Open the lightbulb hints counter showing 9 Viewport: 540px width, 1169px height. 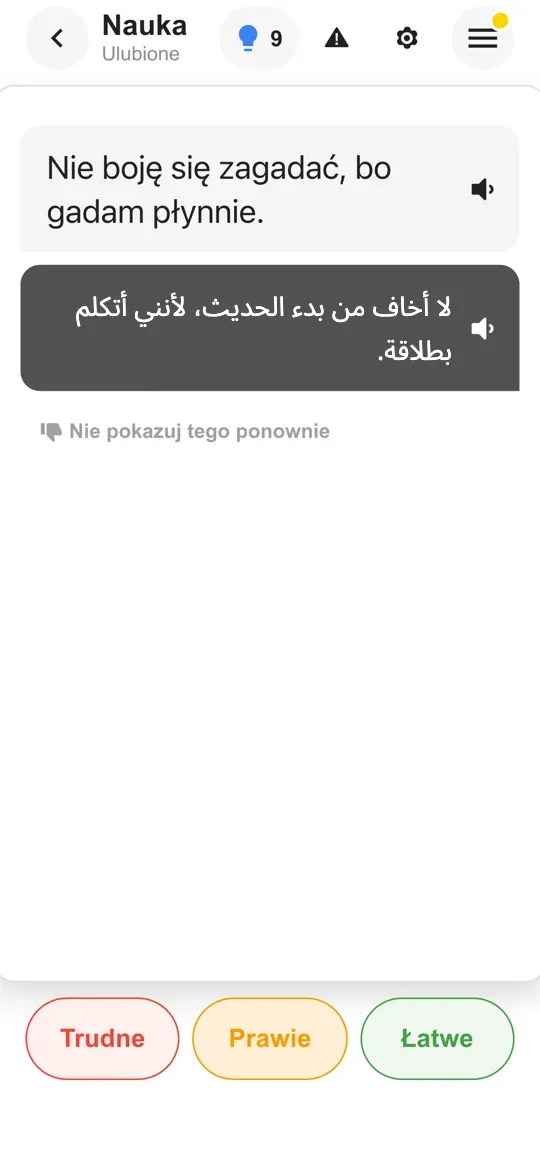(x=260, y=38)
